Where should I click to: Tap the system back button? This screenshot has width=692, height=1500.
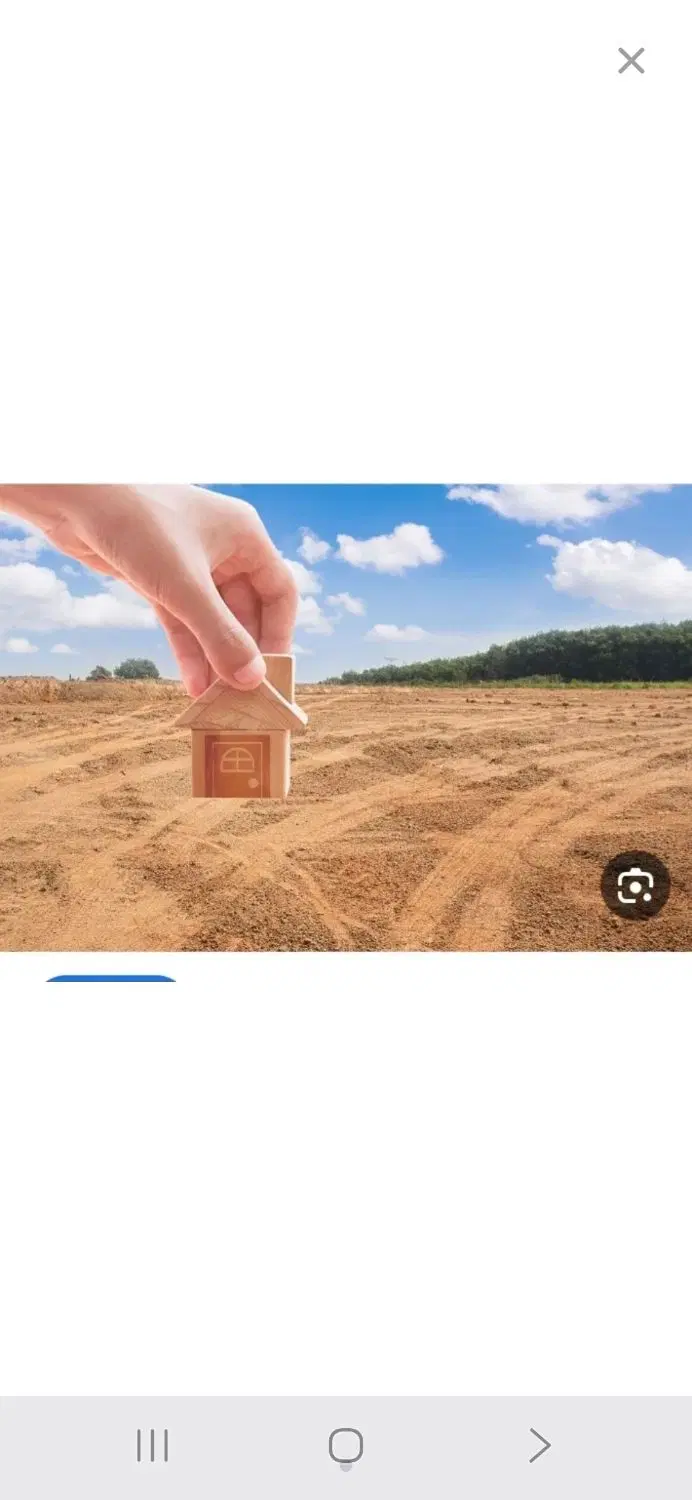(539, 1446)
